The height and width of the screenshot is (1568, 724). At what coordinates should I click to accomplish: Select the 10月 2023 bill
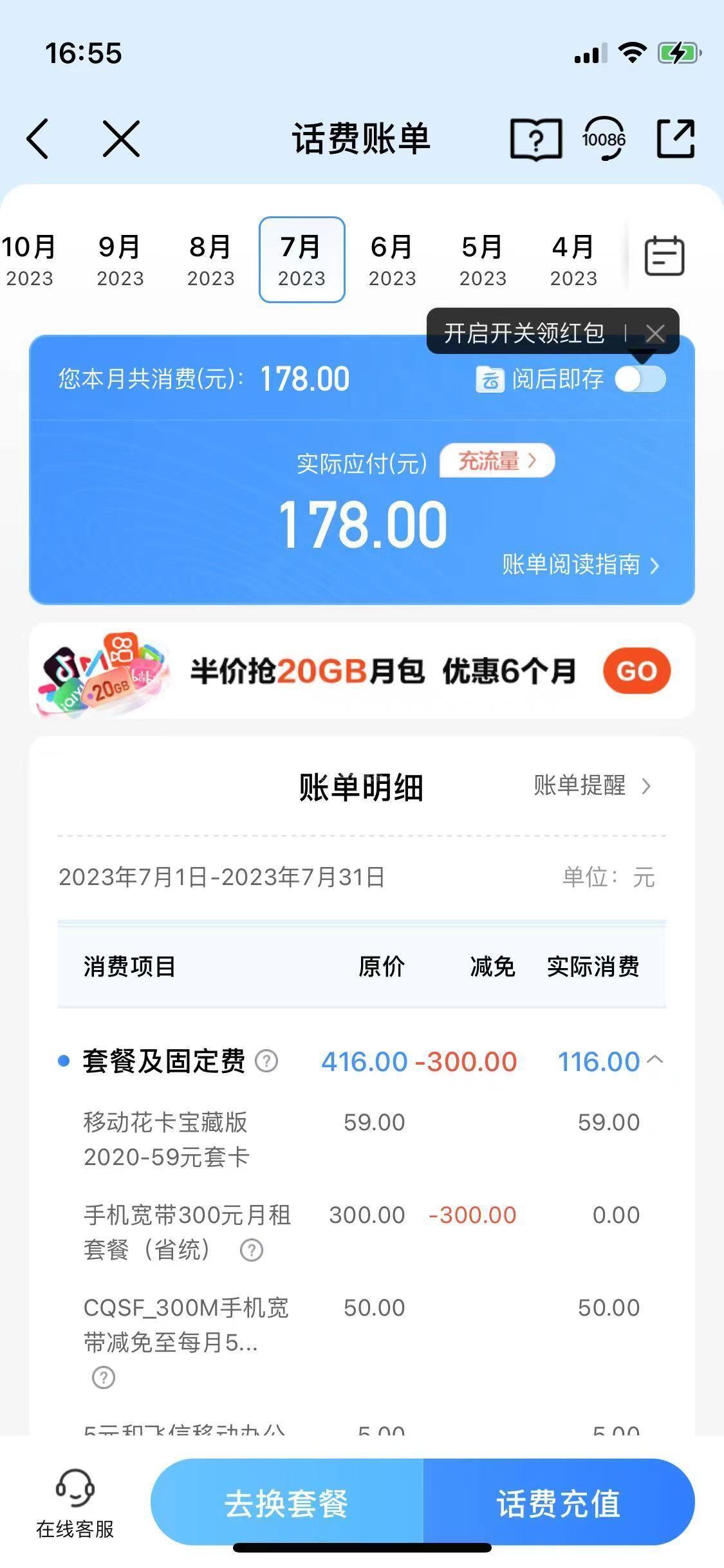pyautogui.click(x=28, y=260)
